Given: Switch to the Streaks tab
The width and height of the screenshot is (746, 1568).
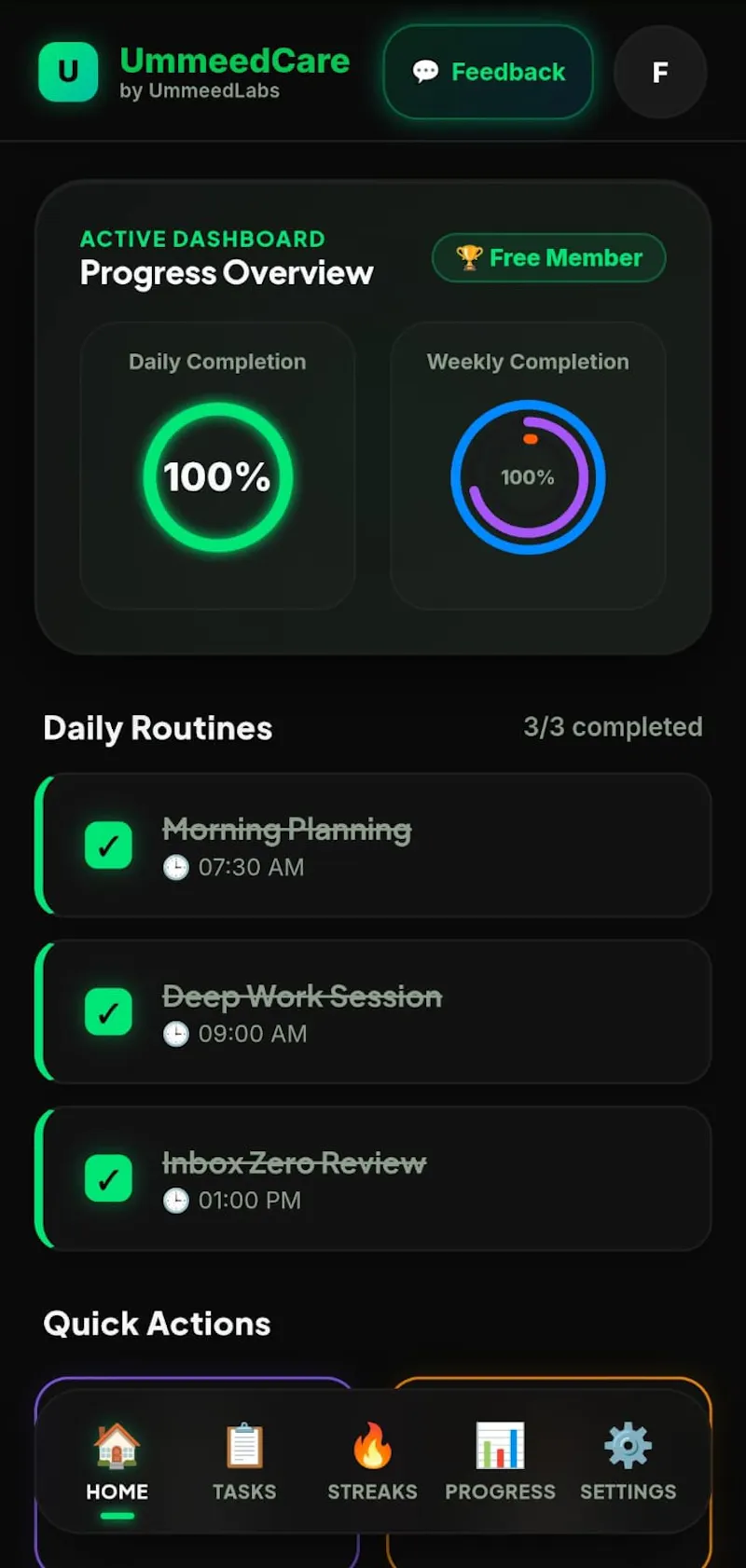Looking at the screenshot, I should [x=372, y=1462].
